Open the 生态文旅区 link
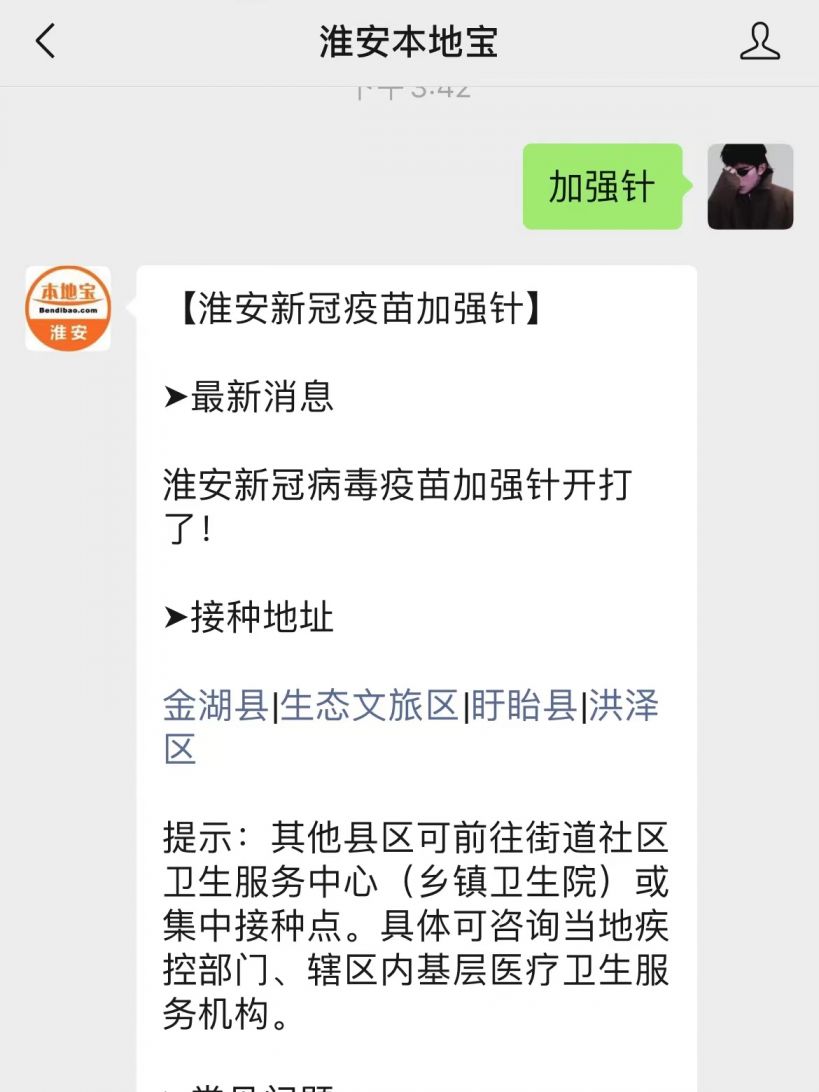This screenshot has width=819, height=1092. pos(368,706)
